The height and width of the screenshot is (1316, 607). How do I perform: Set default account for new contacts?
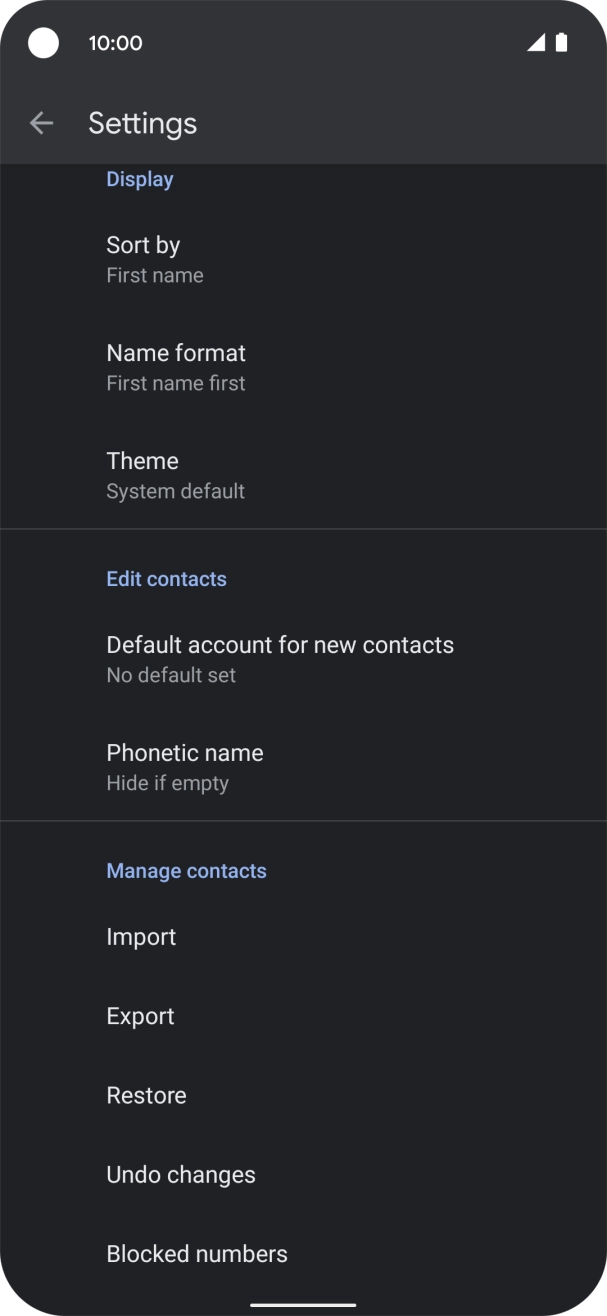pyautogui.click(x=303, y=659)
